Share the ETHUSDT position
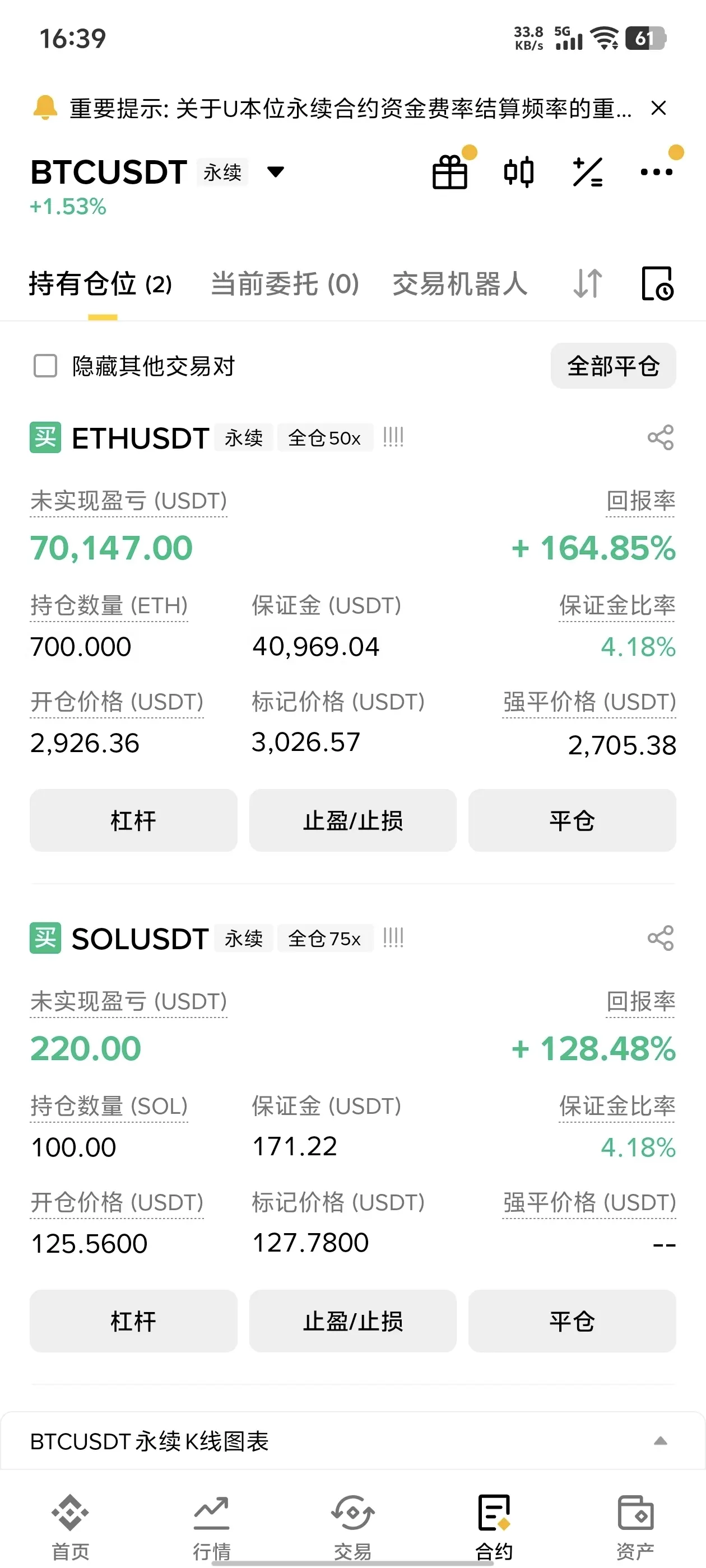 (x=660, y=438)
